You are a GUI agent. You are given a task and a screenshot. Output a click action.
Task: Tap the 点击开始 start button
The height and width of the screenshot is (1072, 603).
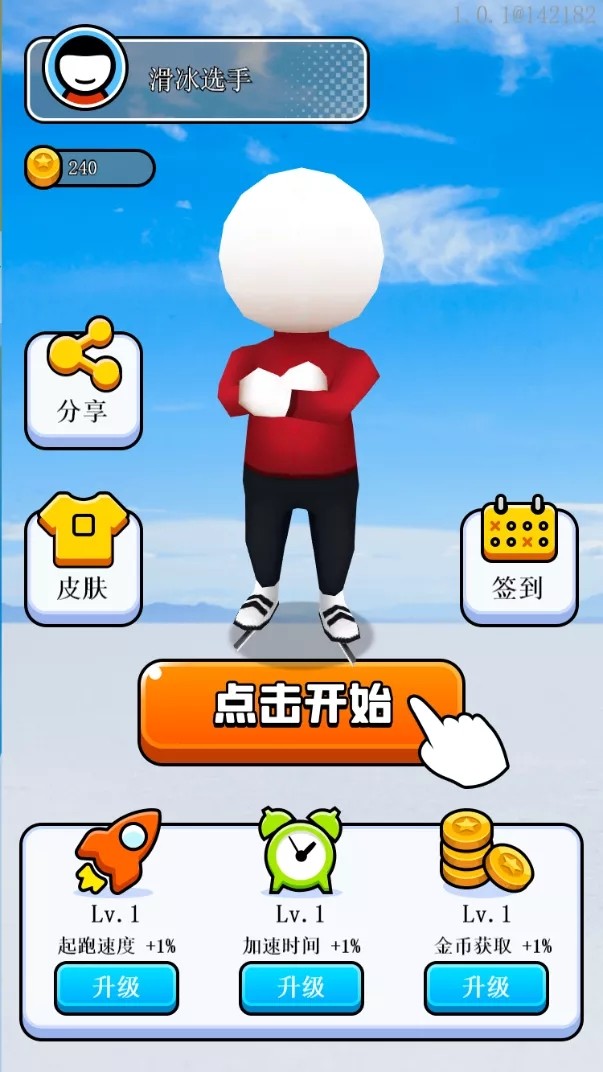tap(300, 708)
